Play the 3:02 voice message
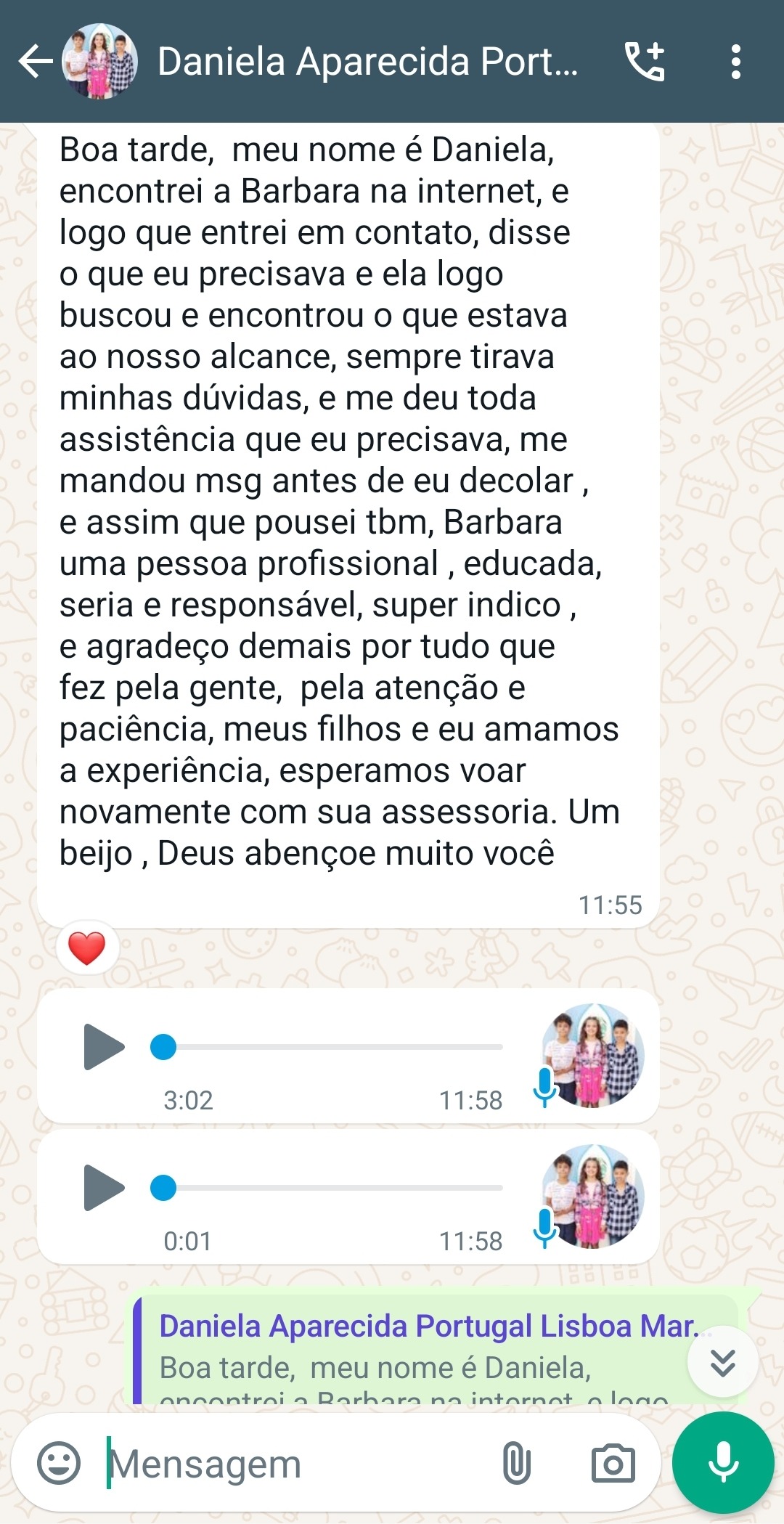 pos(104,1047)
